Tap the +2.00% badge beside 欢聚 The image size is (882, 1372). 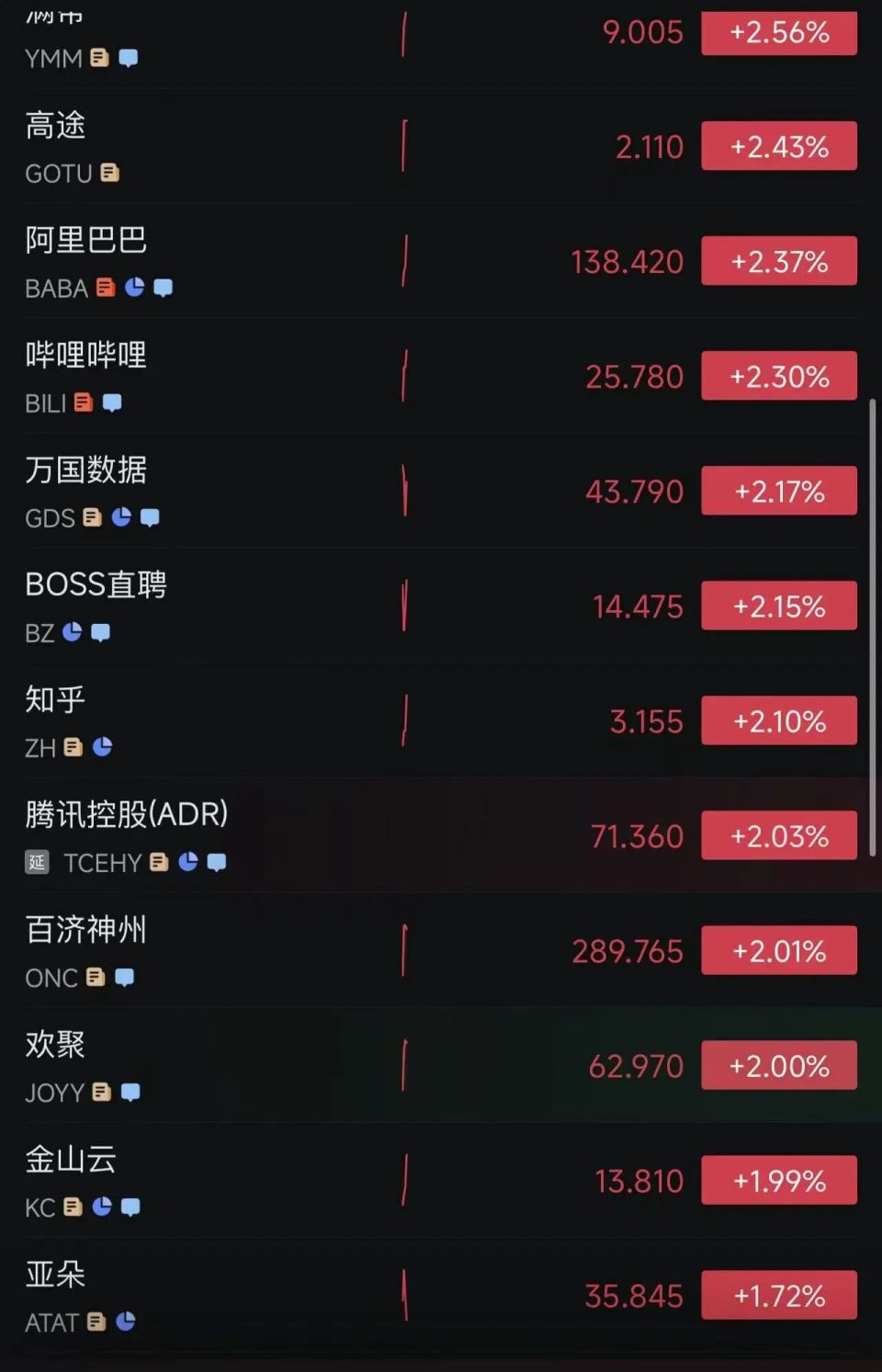(x=778, y=1065)
